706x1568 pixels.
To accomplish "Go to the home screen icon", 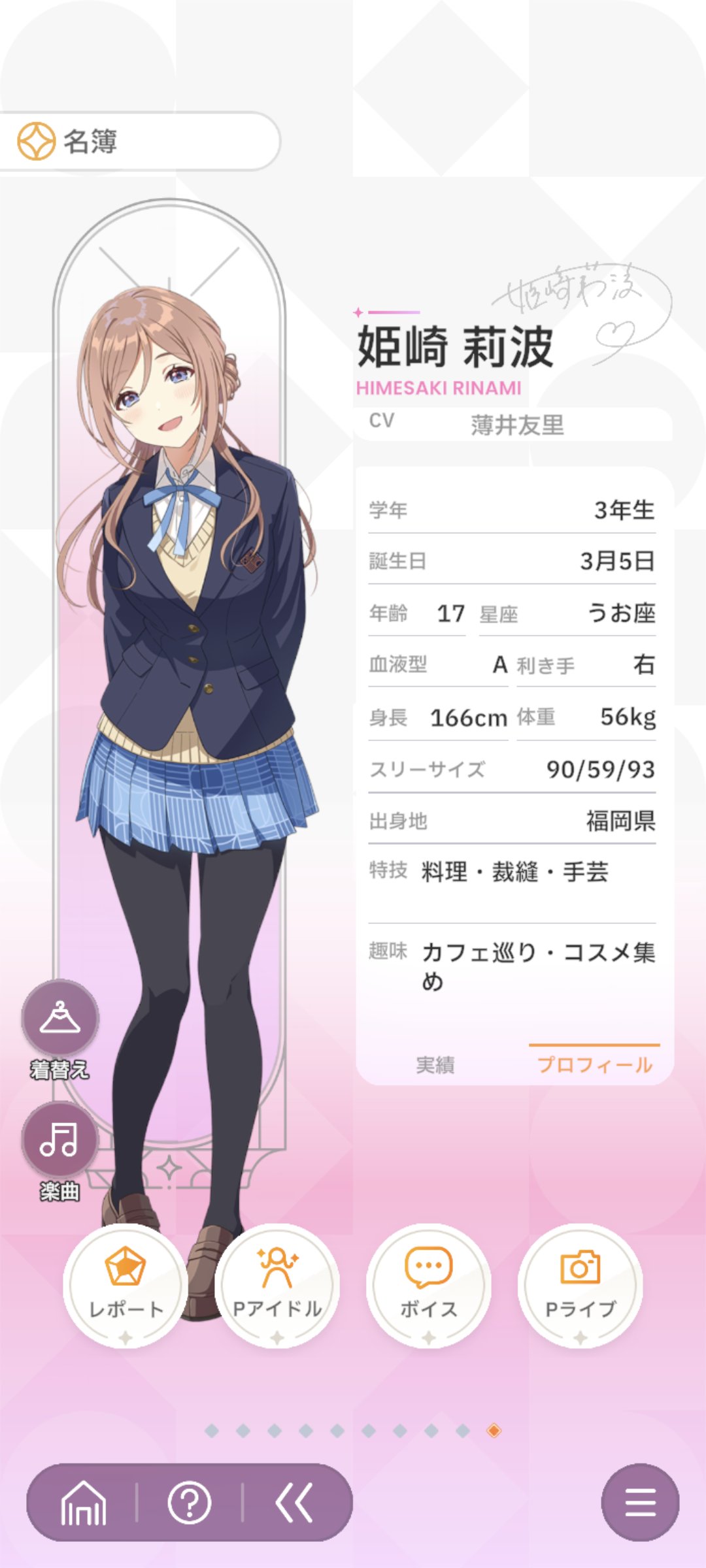I will pos(83,1503).
